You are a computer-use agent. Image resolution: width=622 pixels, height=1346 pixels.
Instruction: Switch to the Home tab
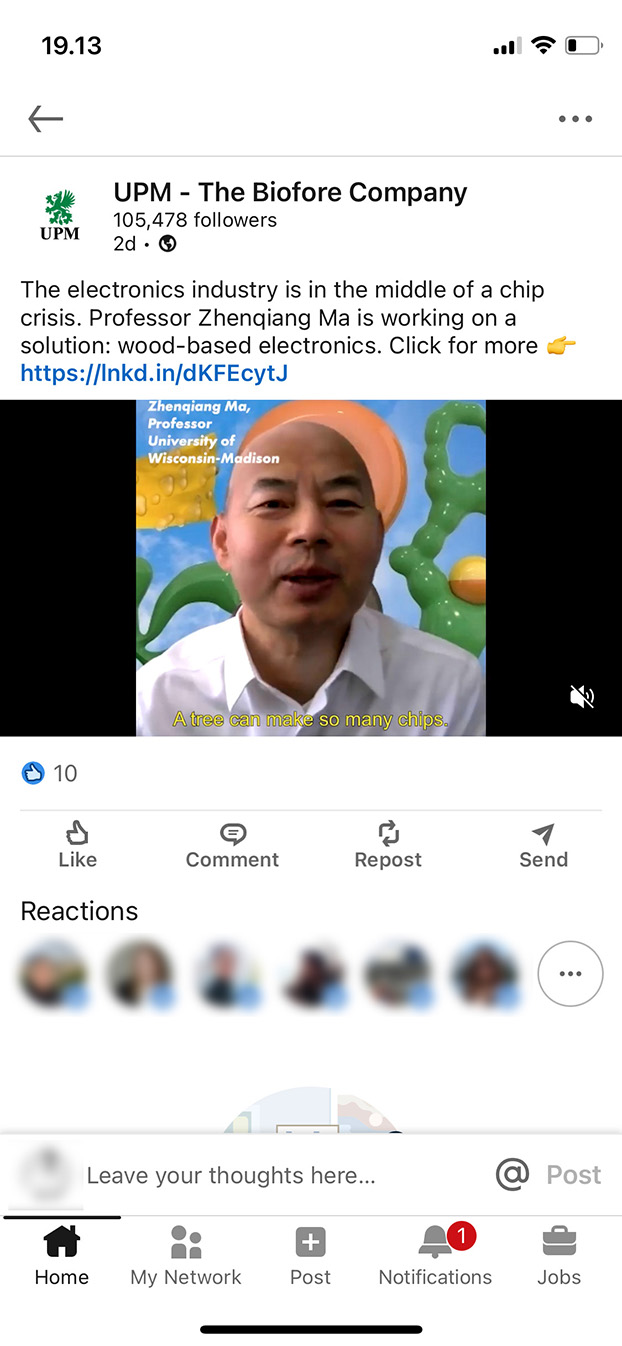click(62, 1257)
